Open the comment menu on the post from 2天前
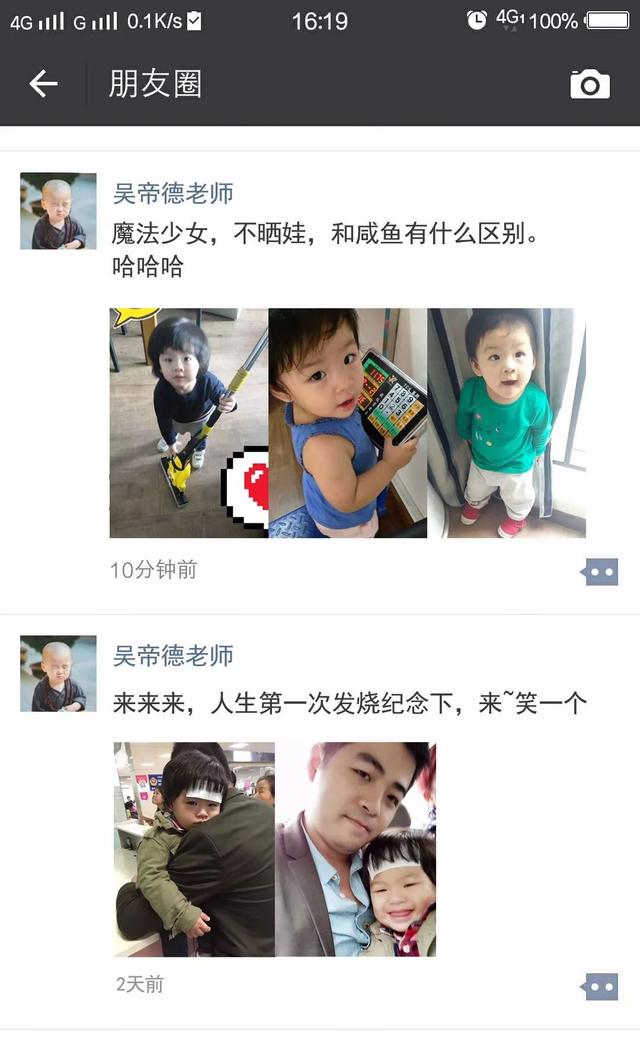The width and height of the screenshot is (640, 1042). 601,987
